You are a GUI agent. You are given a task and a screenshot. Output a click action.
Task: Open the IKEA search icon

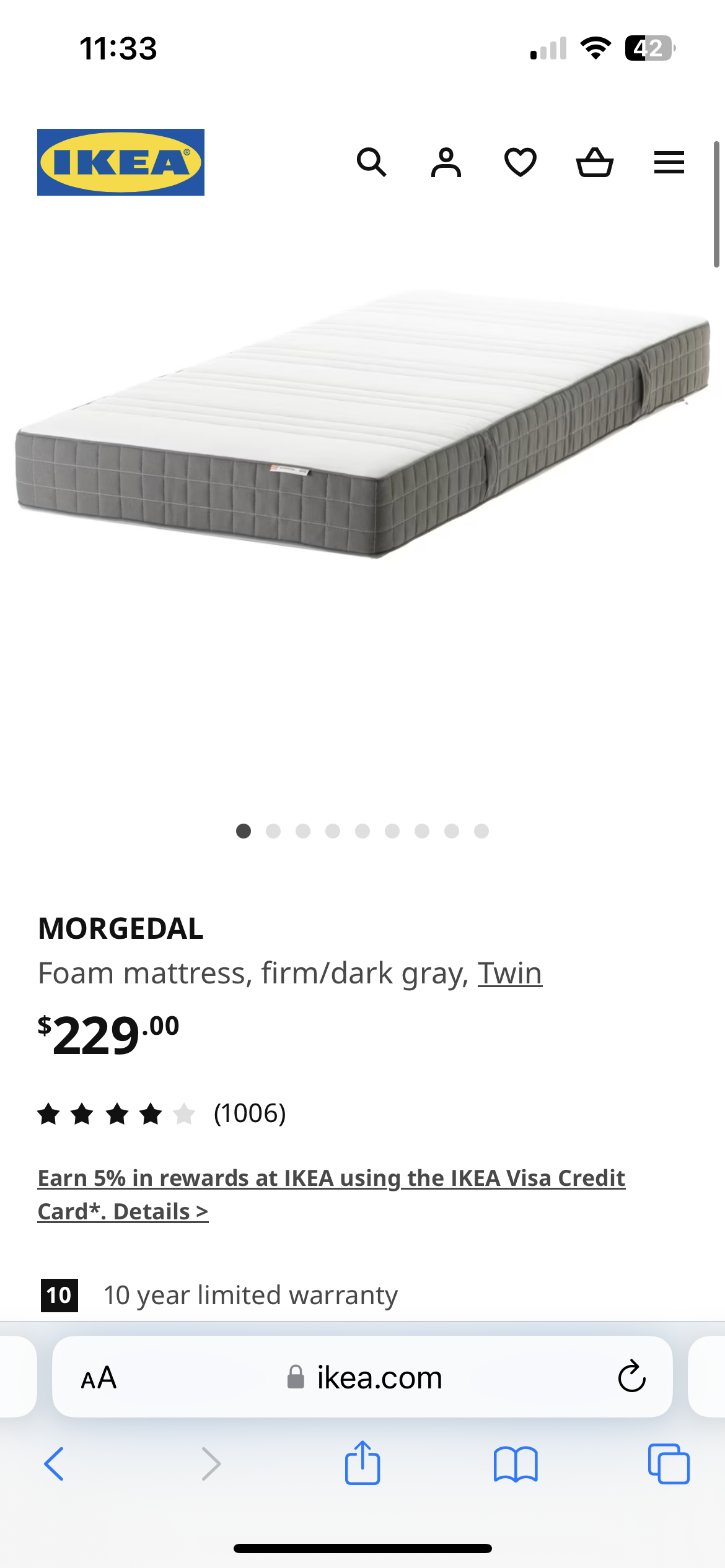372,163
